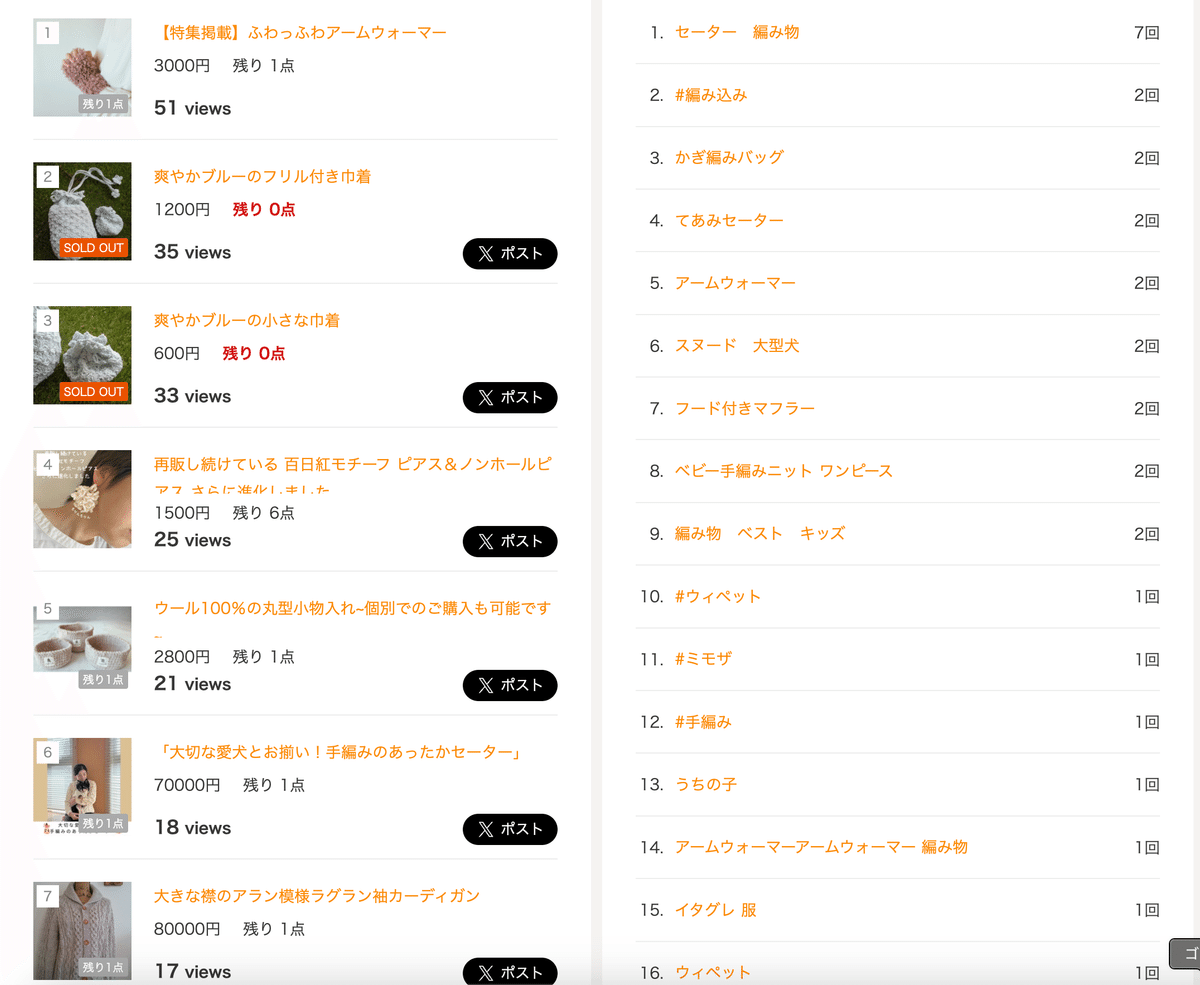
Task: Open the ベビー手編みニット ワンピース keyword
Action: tap(784, 471)
